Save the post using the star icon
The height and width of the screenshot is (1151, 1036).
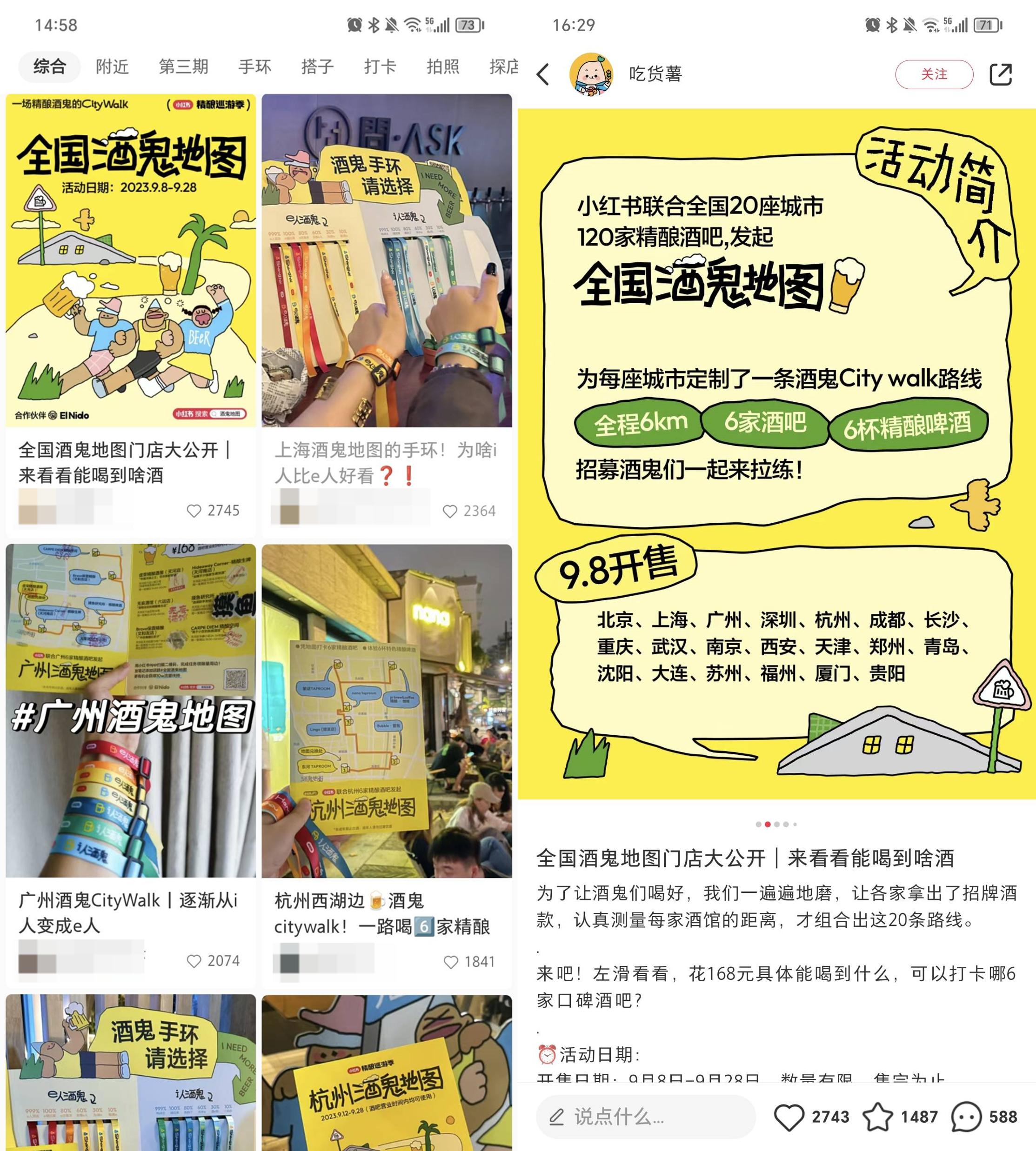878,1117
